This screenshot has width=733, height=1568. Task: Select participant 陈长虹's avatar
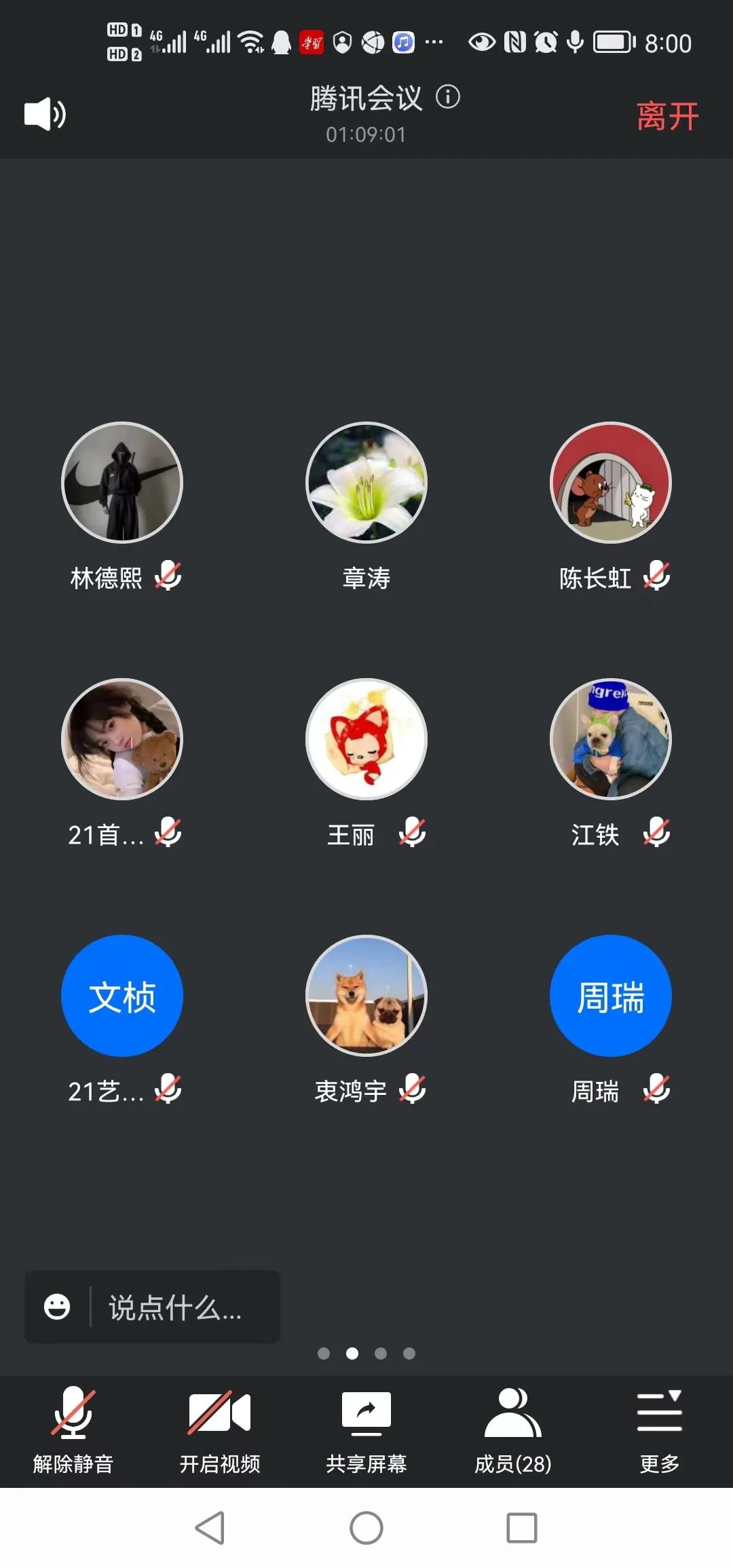coord(611,483)
